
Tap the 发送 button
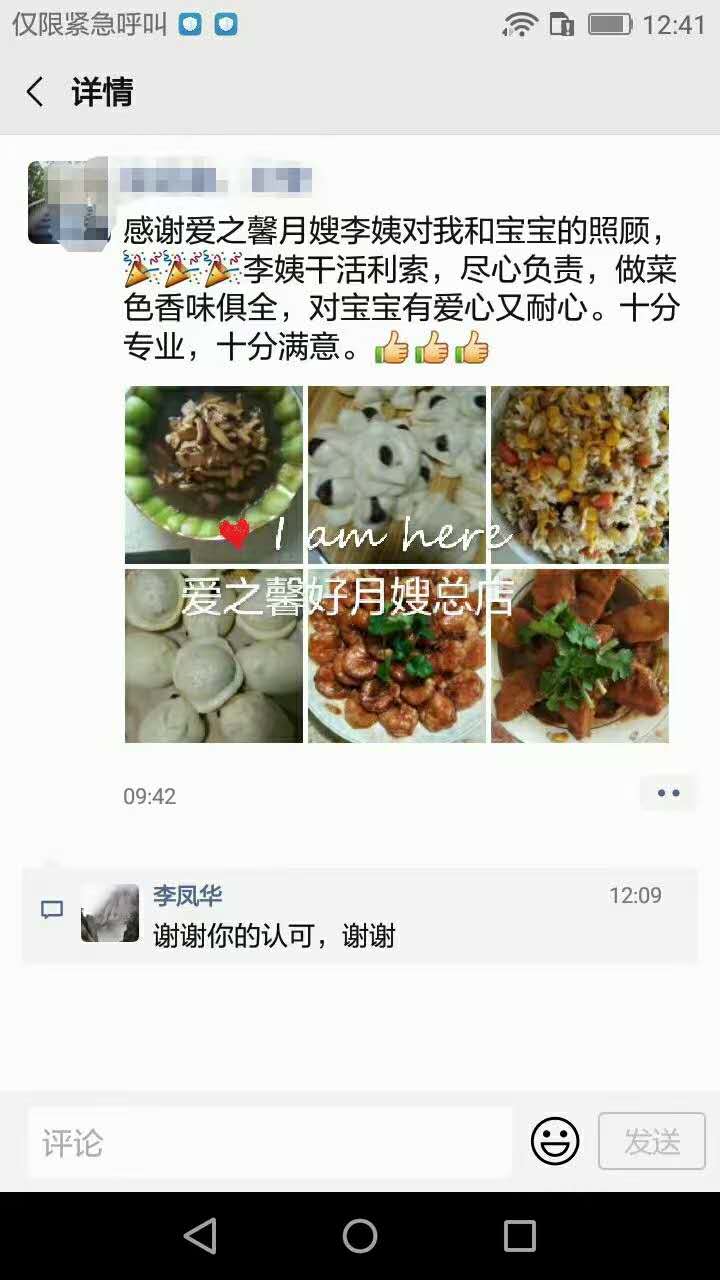coord(652,1141)
